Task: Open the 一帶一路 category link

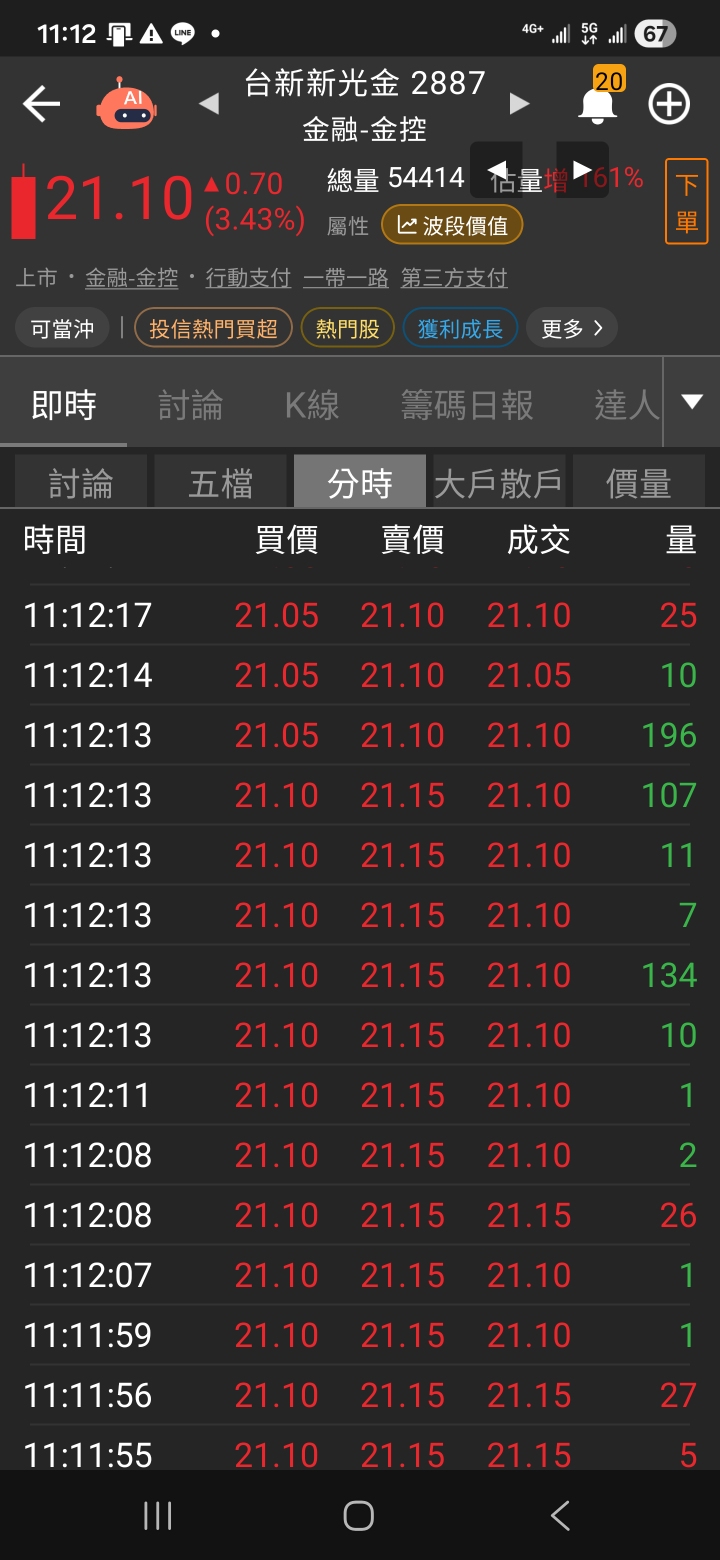Action: point(345,278)
